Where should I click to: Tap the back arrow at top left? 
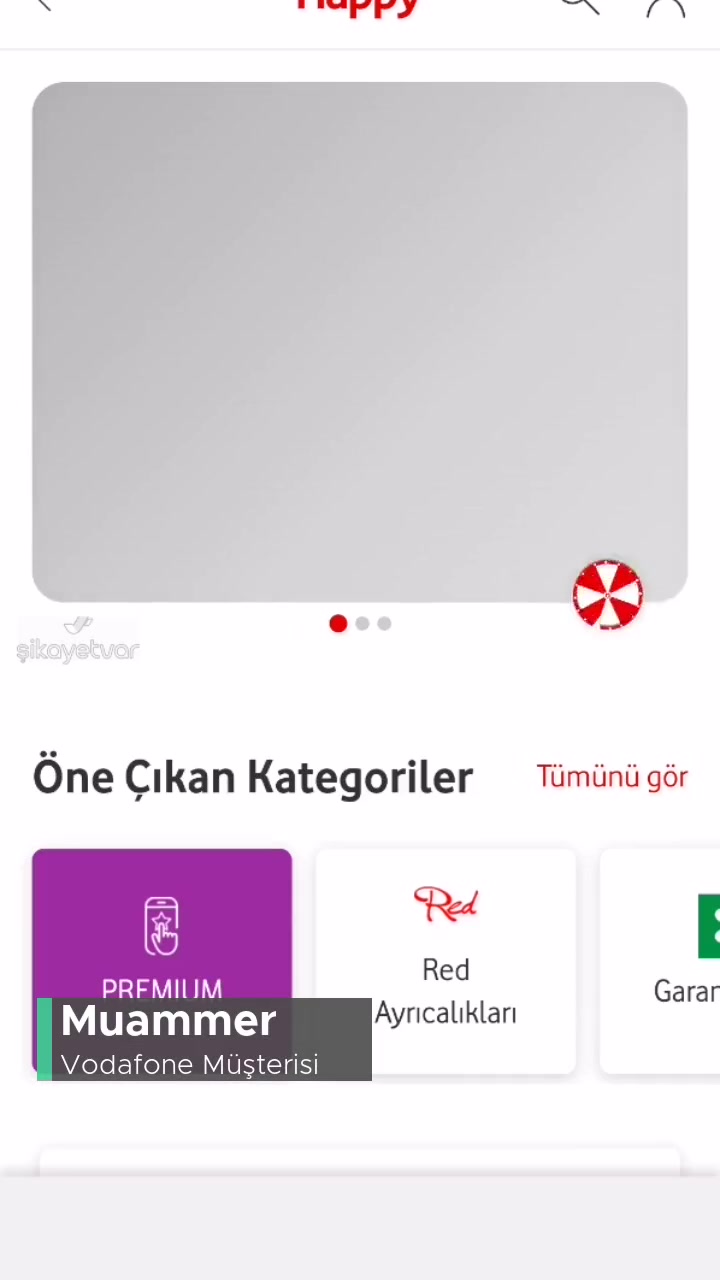[42, 6]
